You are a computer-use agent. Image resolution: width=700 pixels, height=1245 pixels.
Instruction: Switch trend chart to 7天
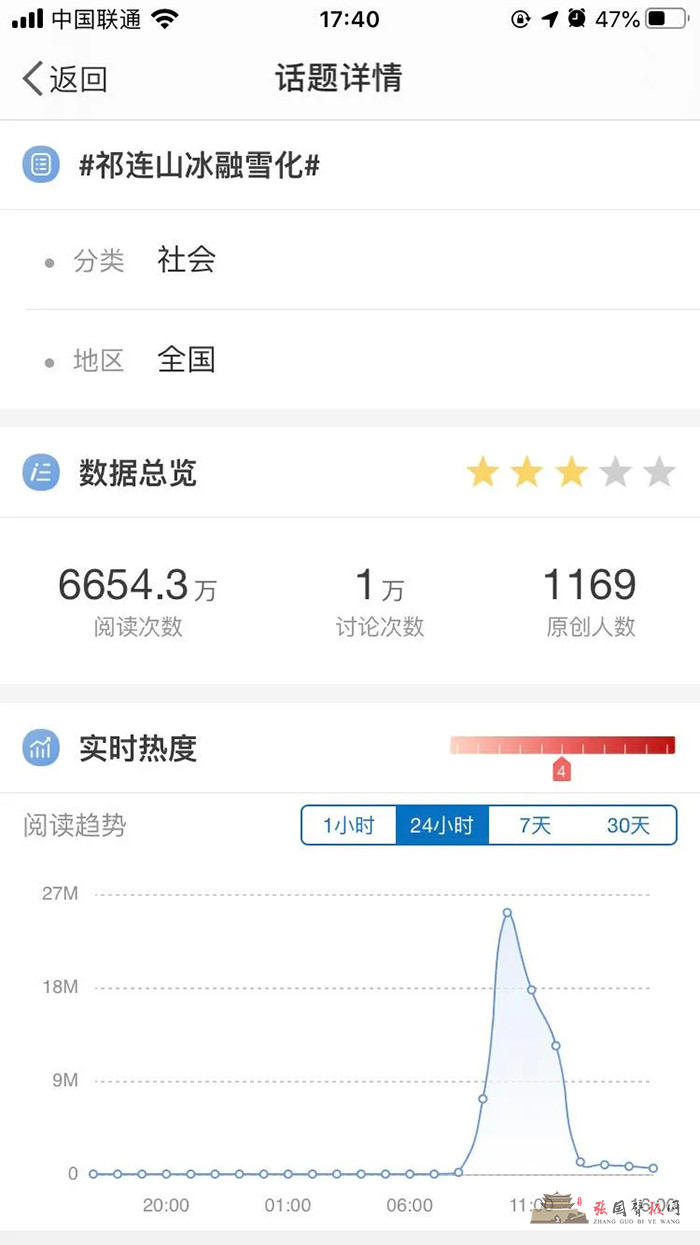535,826
